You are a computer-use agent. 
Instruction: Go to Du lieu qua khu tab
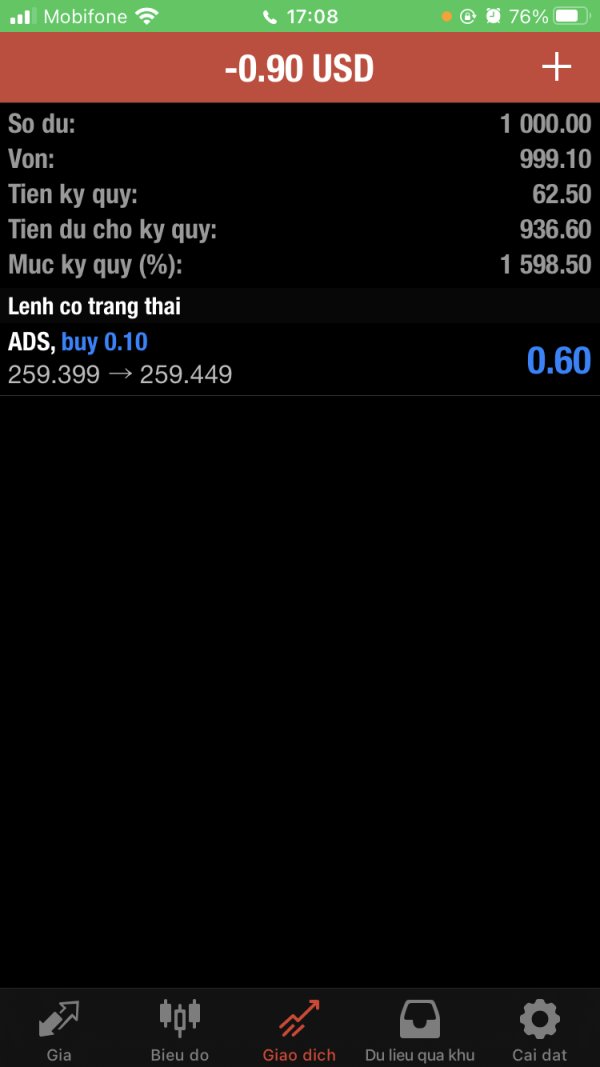click(420, 1030)
